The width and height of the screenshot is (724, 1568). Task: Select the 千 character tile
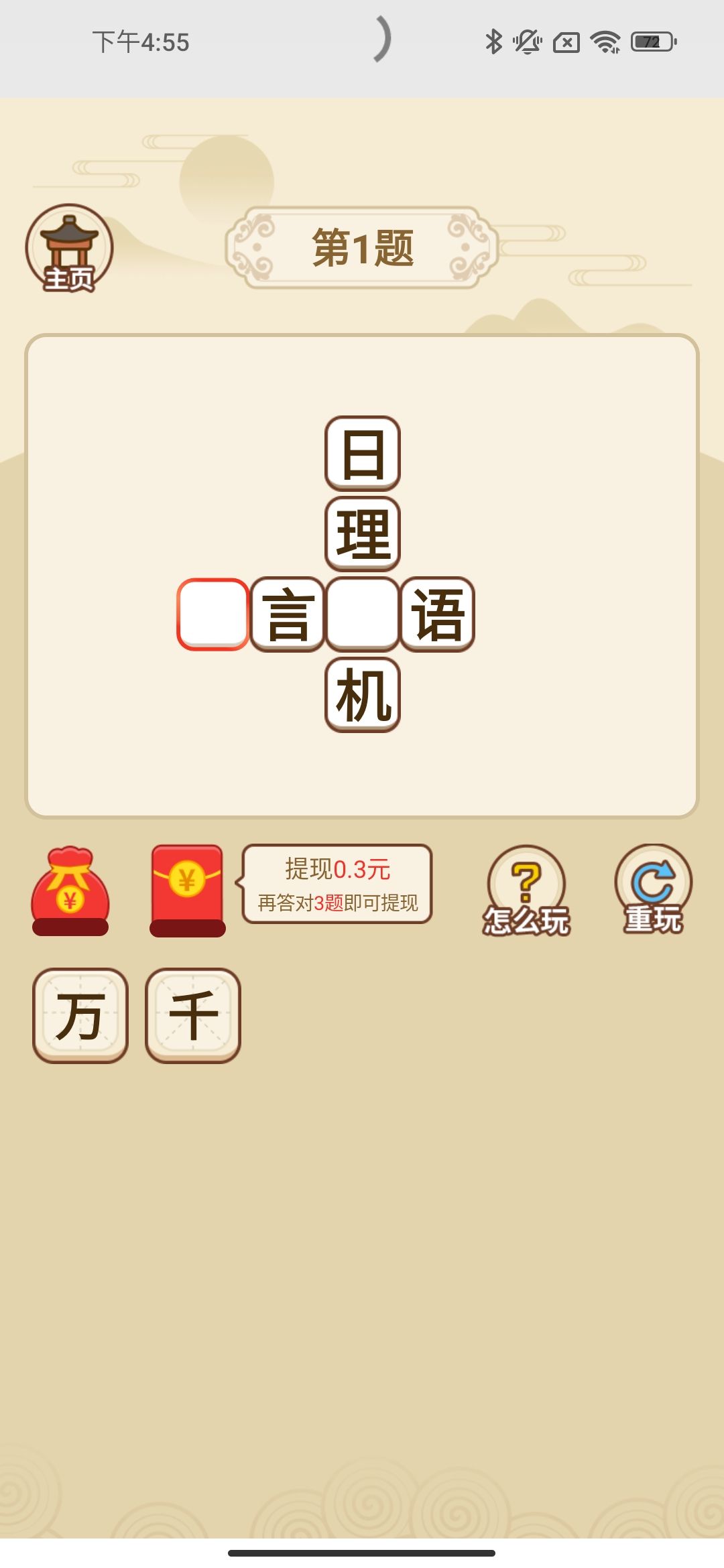coord(193,1015)
